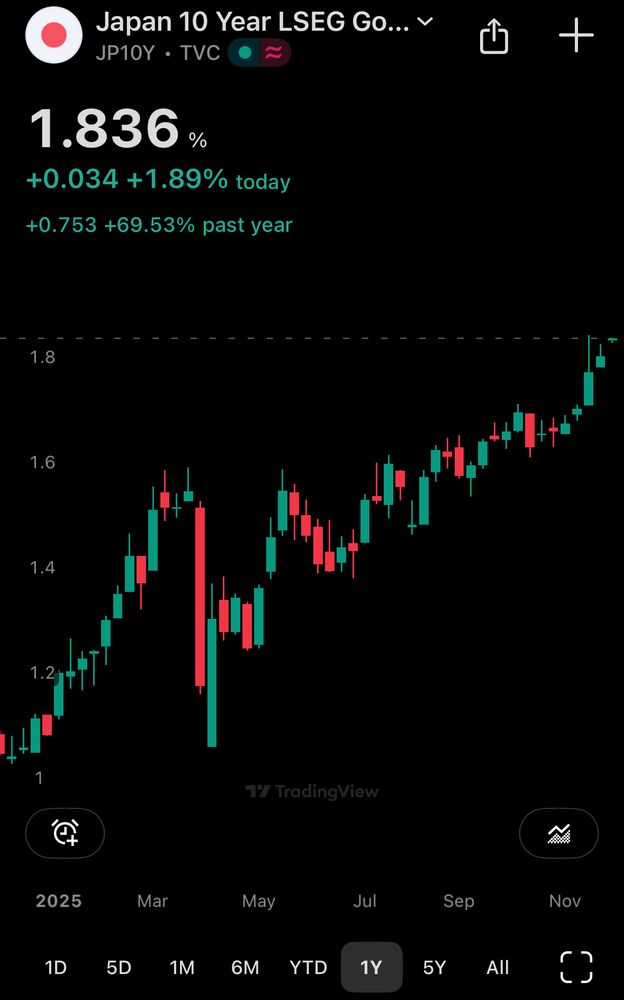Screen dimensions: 624x1000
Task: Switch to the YTD range
Action: click(x=308, y=967)
